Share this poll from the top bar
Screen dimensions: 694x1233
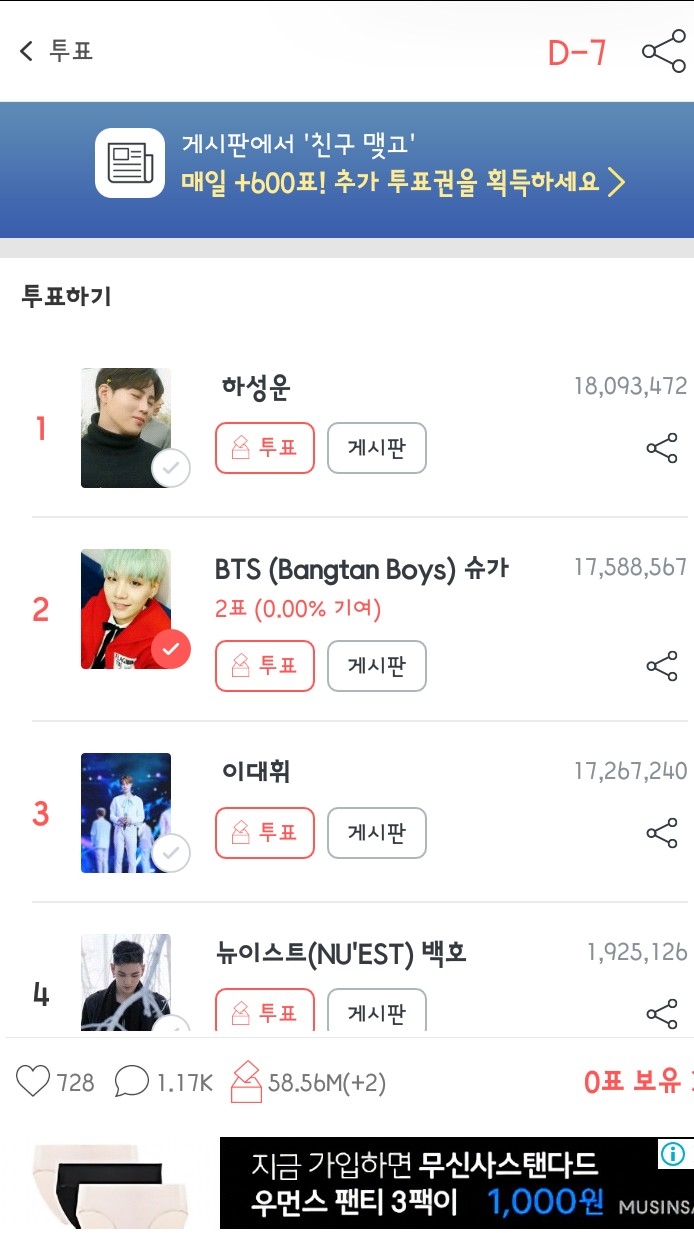click(x=663, y=51)
